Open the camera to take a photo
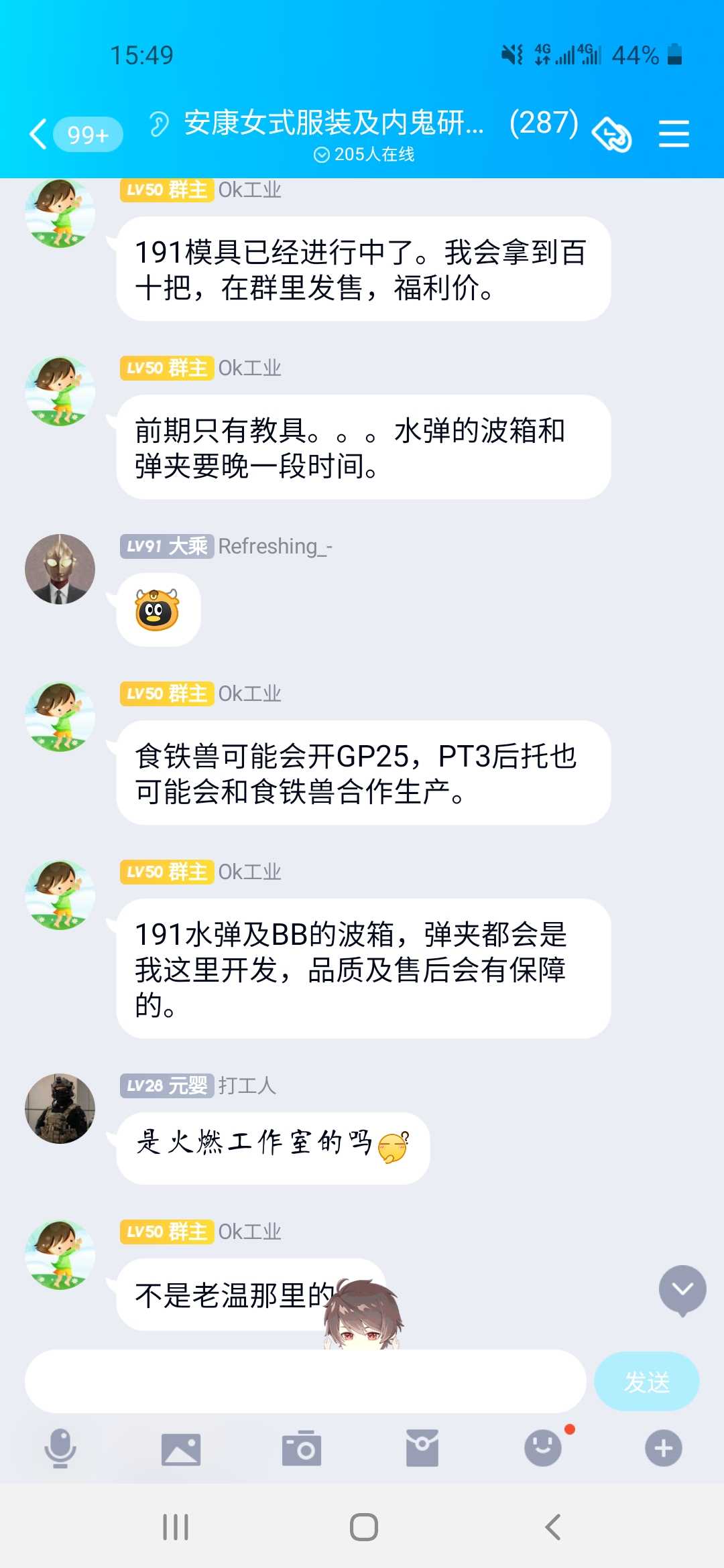This screenshot has height=1568, width=724. pyautogui.click(x=302, y=1449)
